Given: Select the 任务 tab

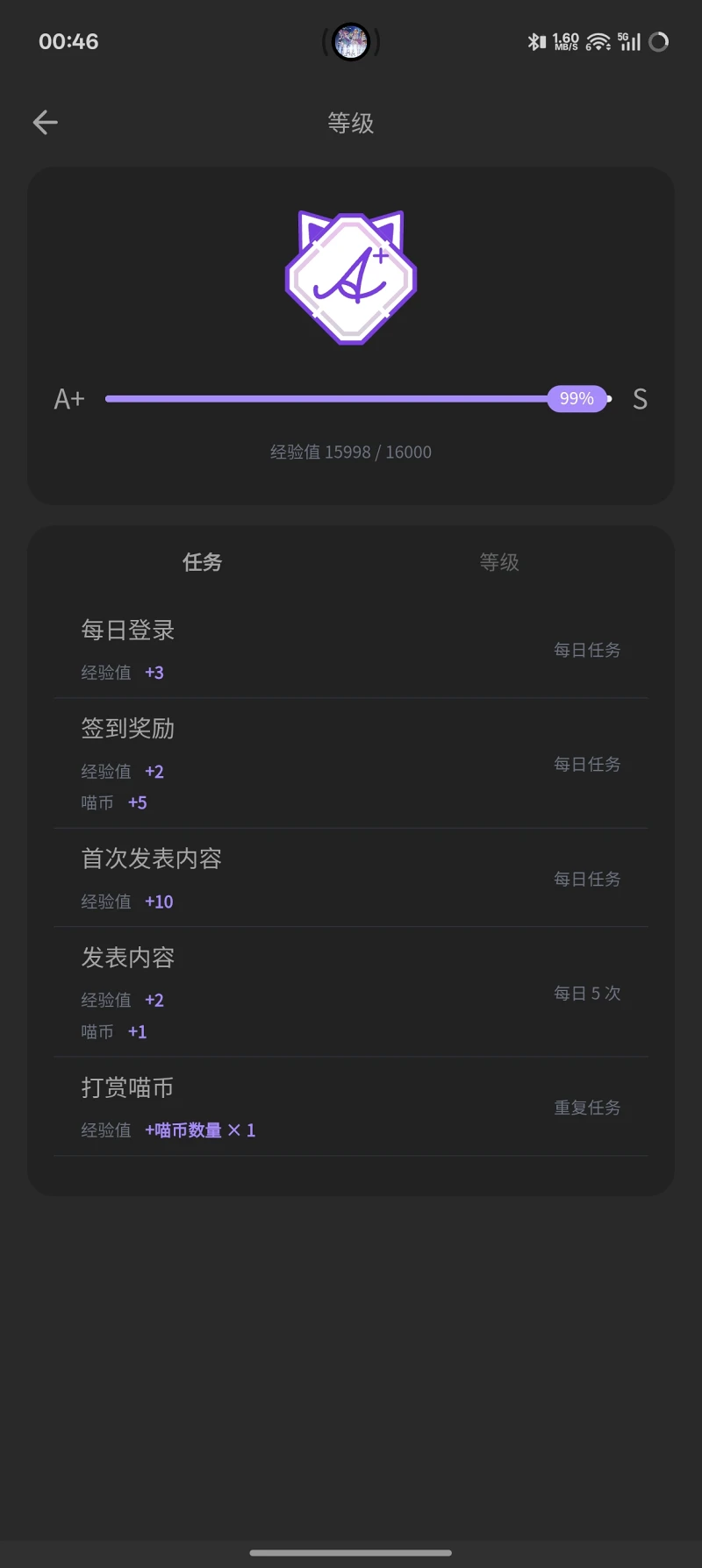Looking at the screenshot, I should tap(203, 562).
